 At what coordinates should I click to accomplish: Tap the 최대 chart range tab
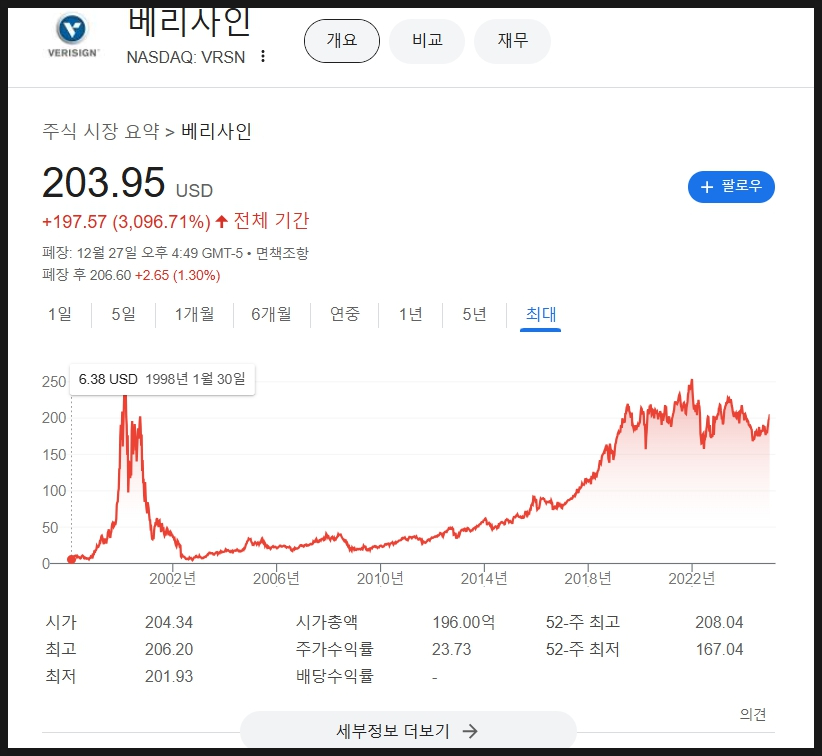pos(541,314)
